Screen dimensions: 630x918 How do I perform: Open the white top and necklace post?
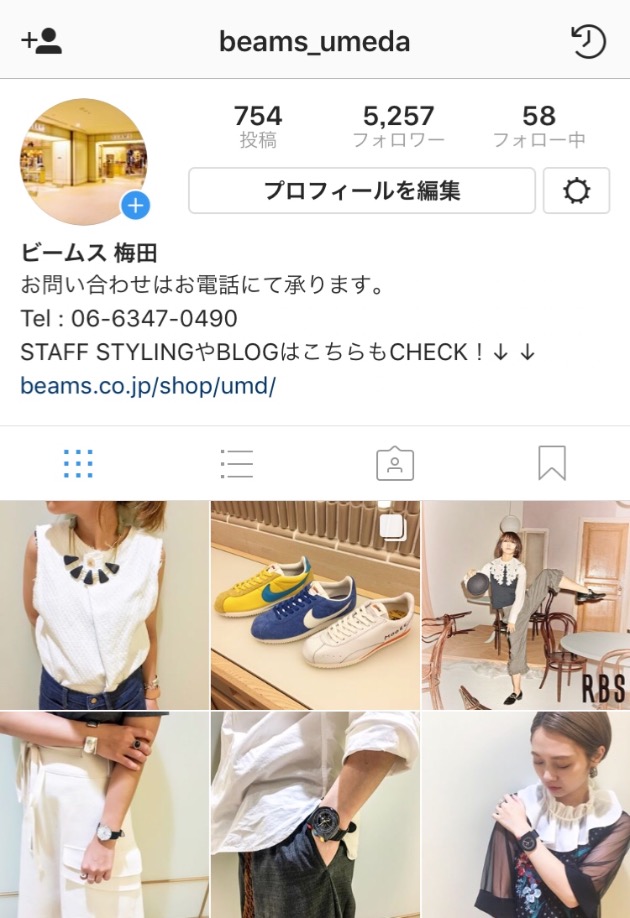point(104,605)
